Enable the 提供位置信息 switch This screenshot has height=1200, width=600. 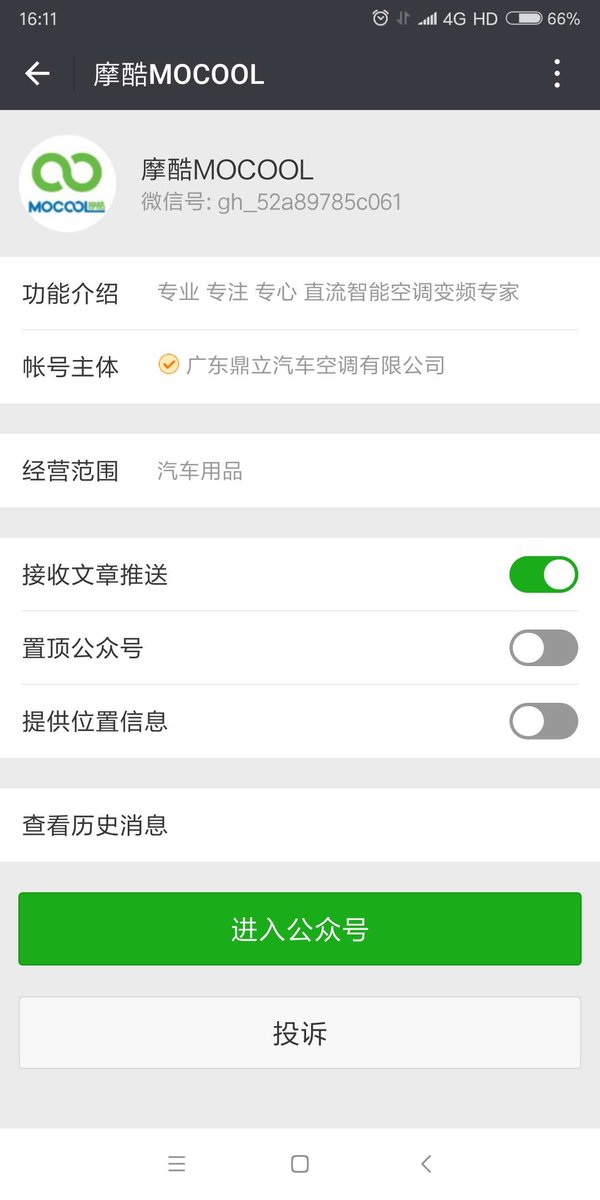click(543, 721)
